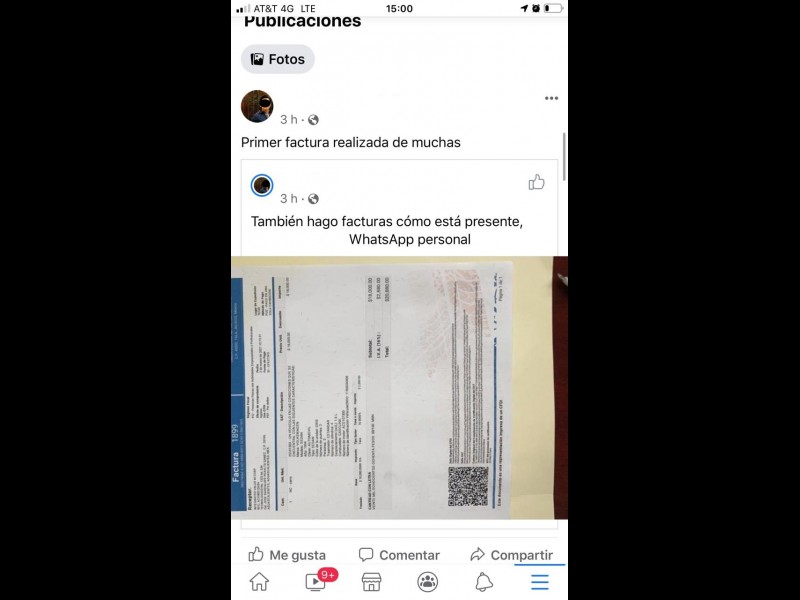Screen dimensions: 800x600
Task: Open the post's three-dot options menu
Action: click(x=551, y=98)
